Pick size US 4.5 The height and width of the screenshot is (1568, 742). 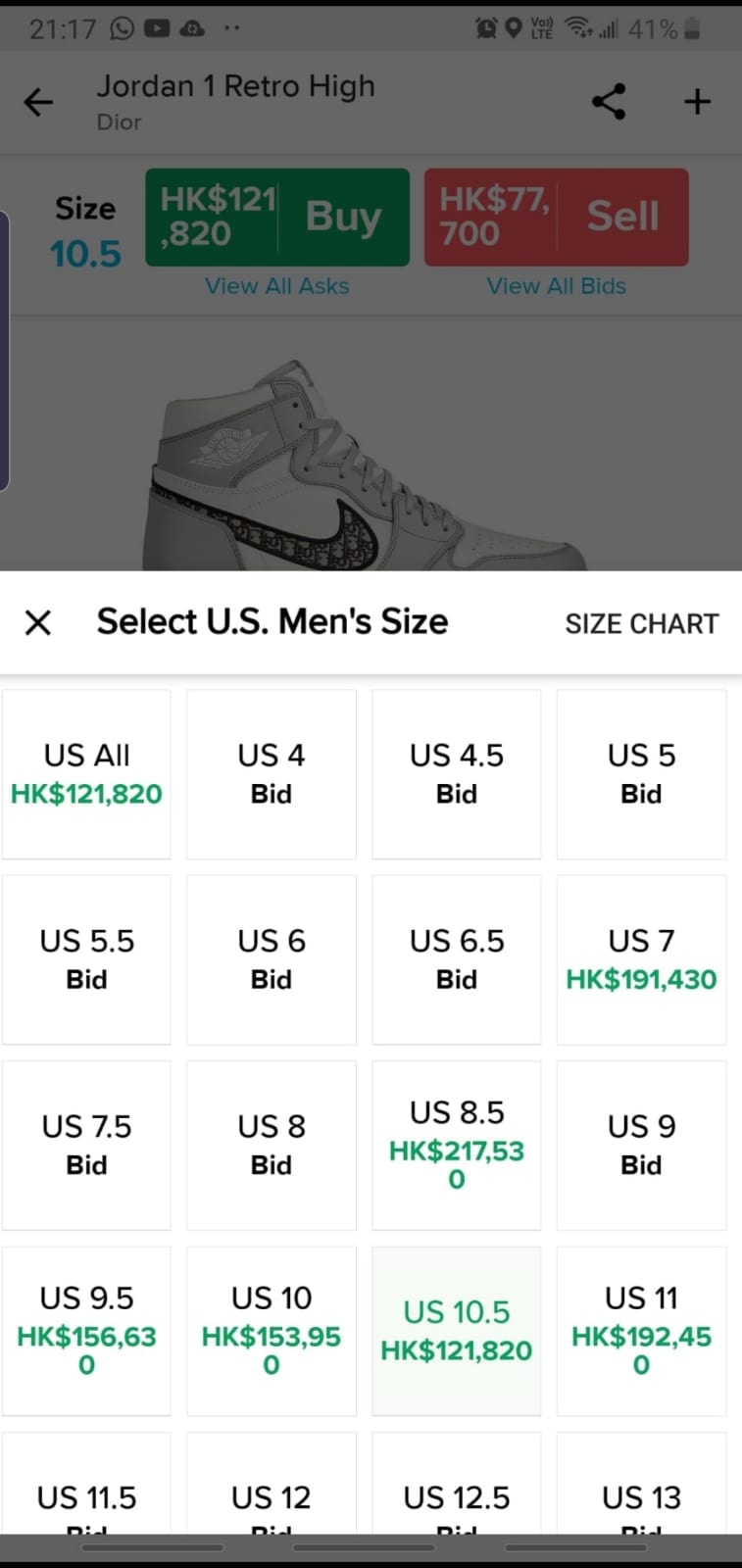pos(457,774)
